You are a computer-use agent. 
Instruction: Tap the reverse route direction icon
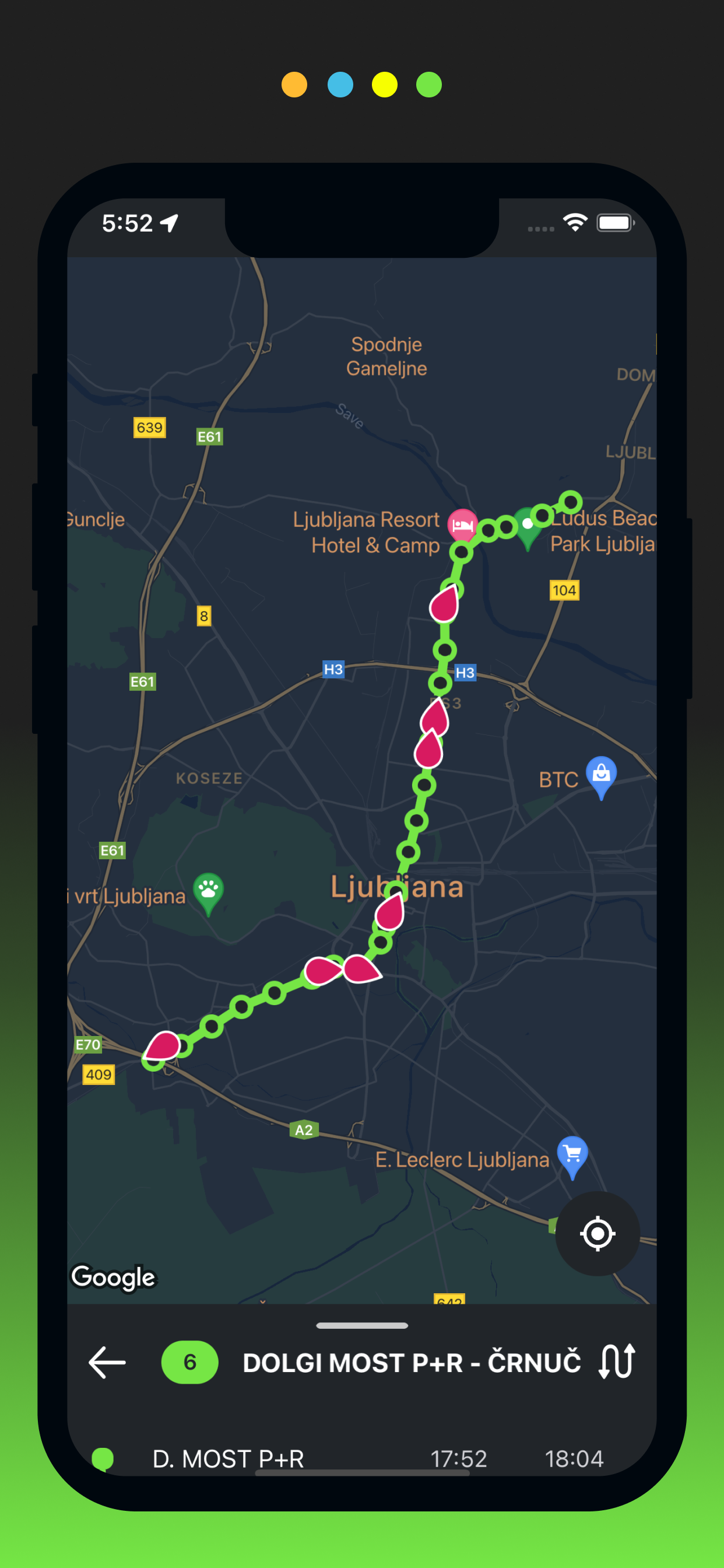[616, 1362]
